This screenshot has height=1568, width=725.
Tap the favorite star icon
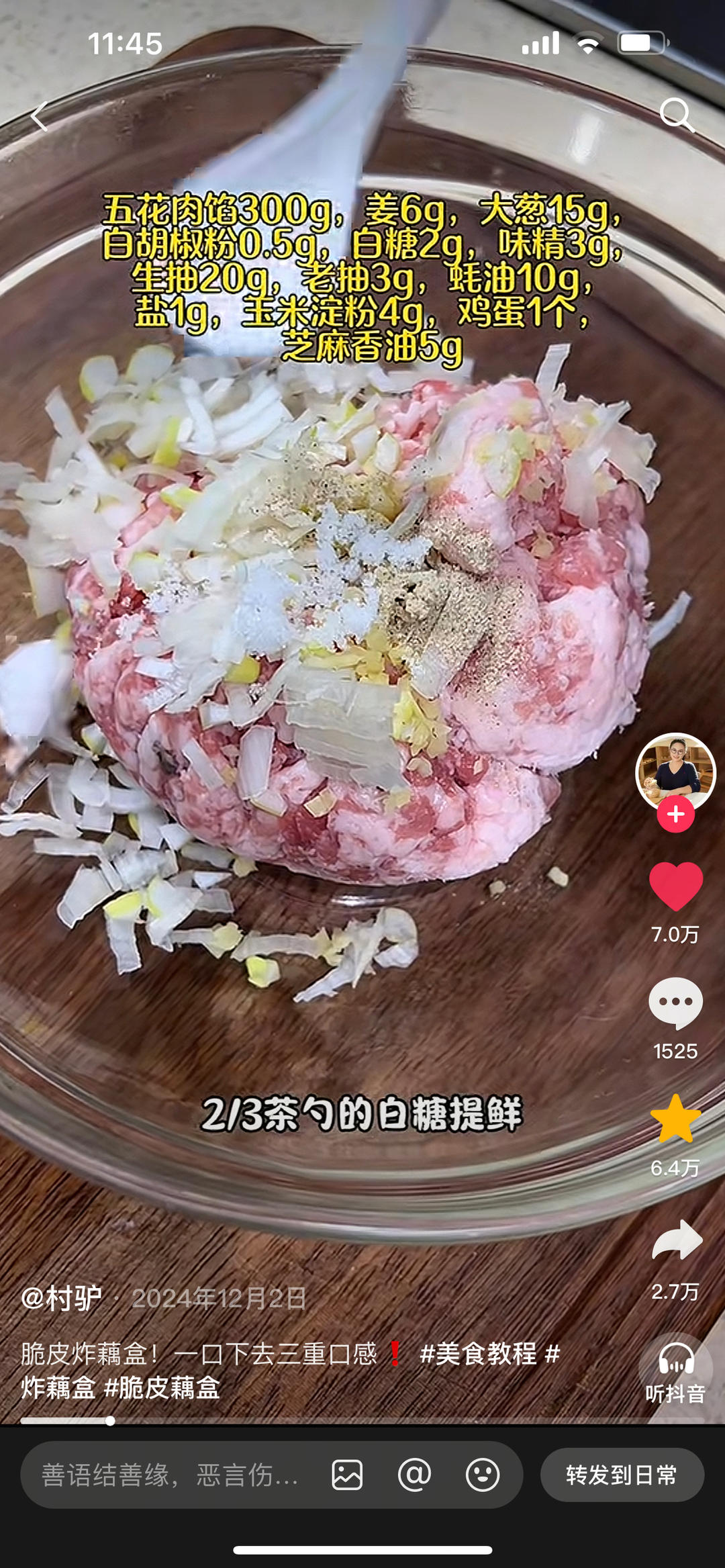(x=675, y=1120)
